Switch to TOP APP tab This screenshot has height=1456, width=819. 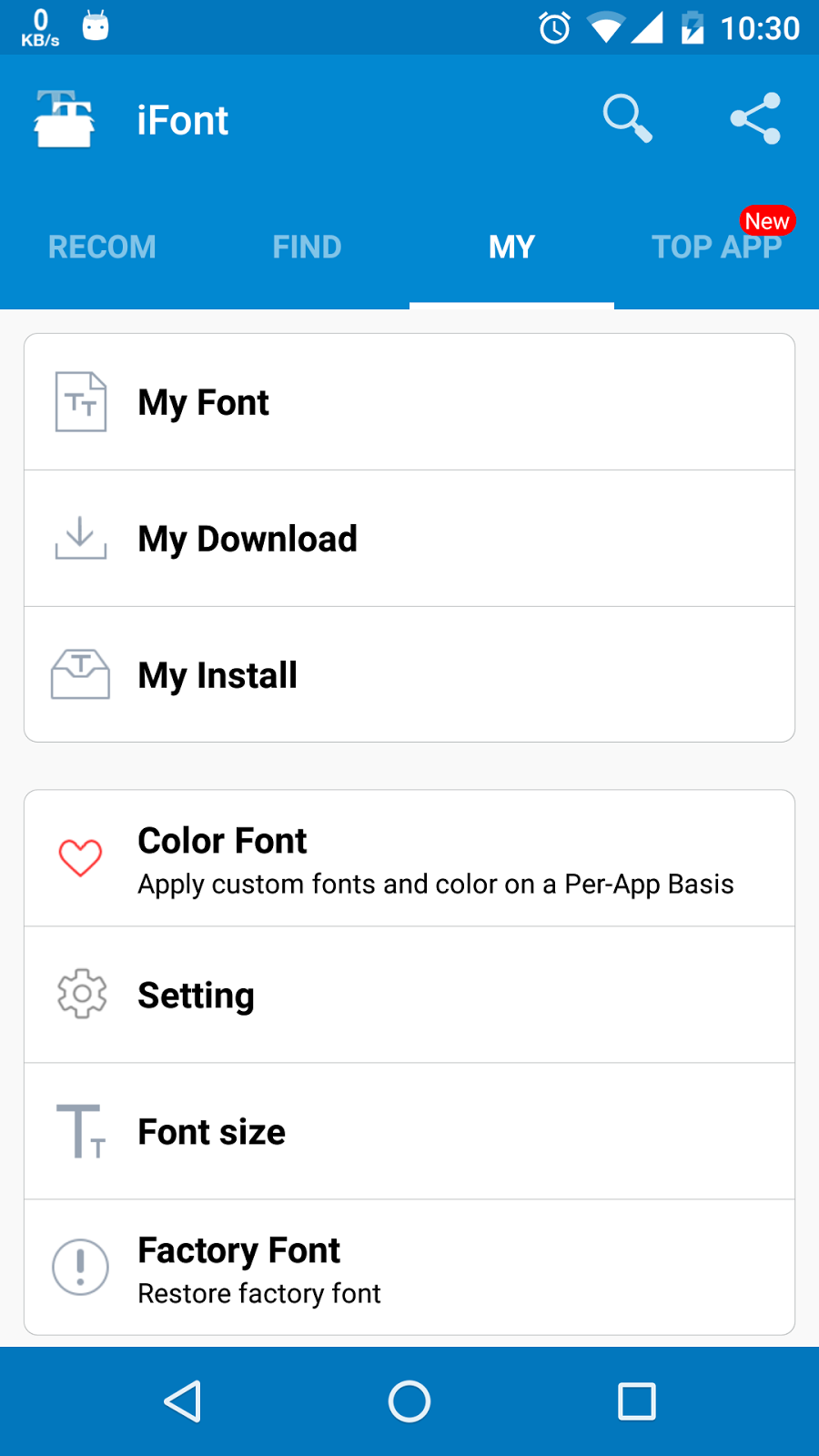click(x=718, y=246)
